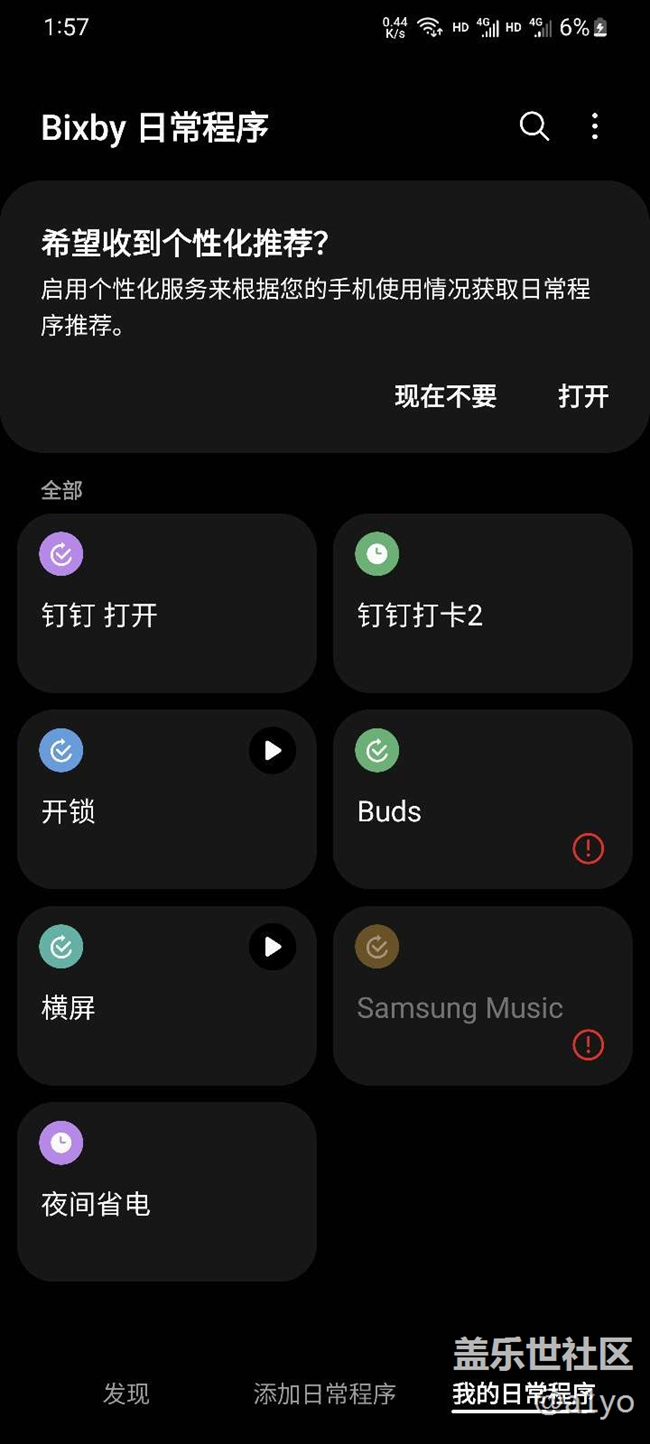The height and width of the screenshot is (1444, 650).
Task: Open the 钉钉打卡2 routine card
Action: (482, 603)
